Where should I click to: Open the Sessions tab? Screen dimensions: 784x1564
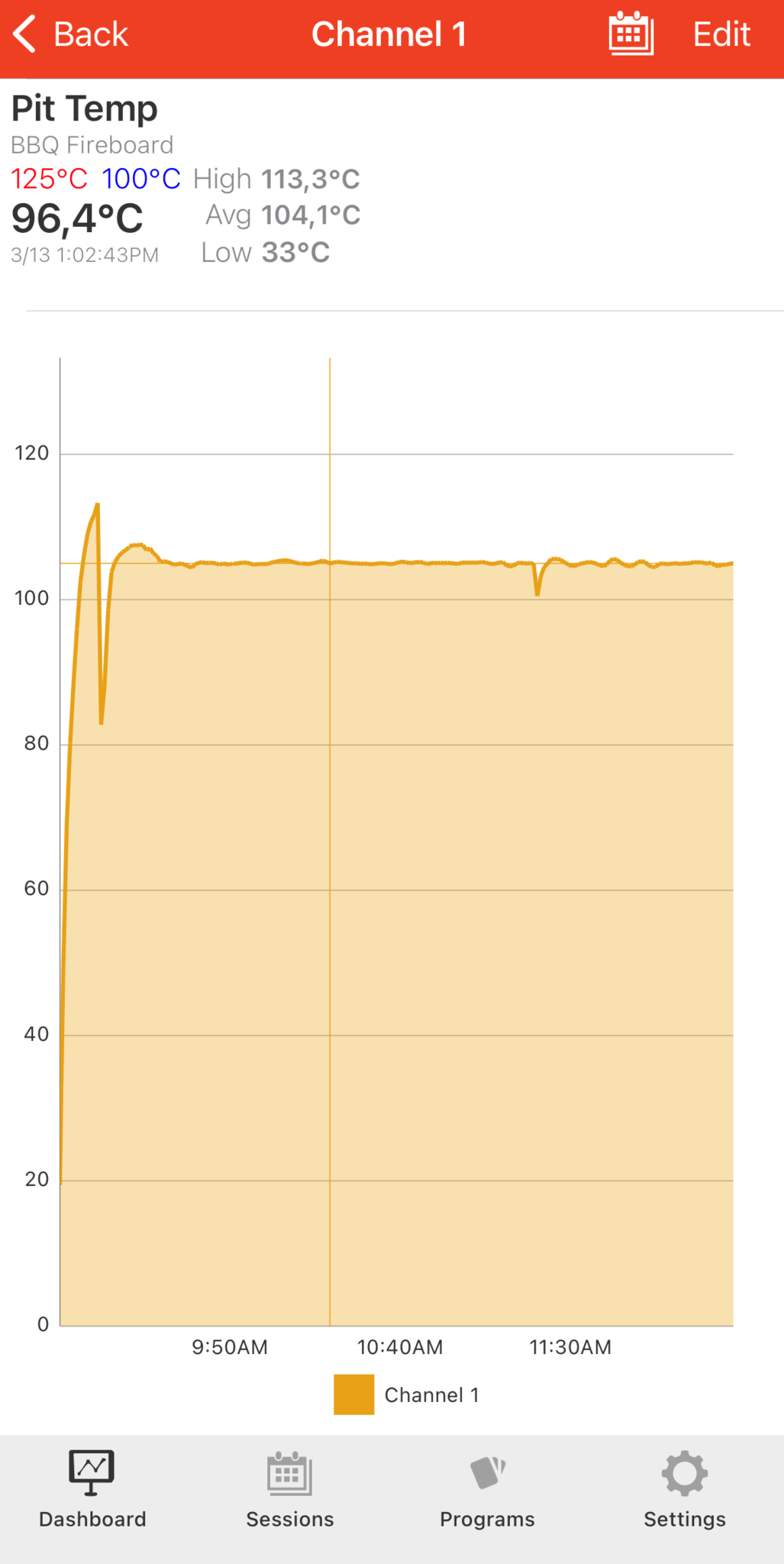tap(289, 1489)
